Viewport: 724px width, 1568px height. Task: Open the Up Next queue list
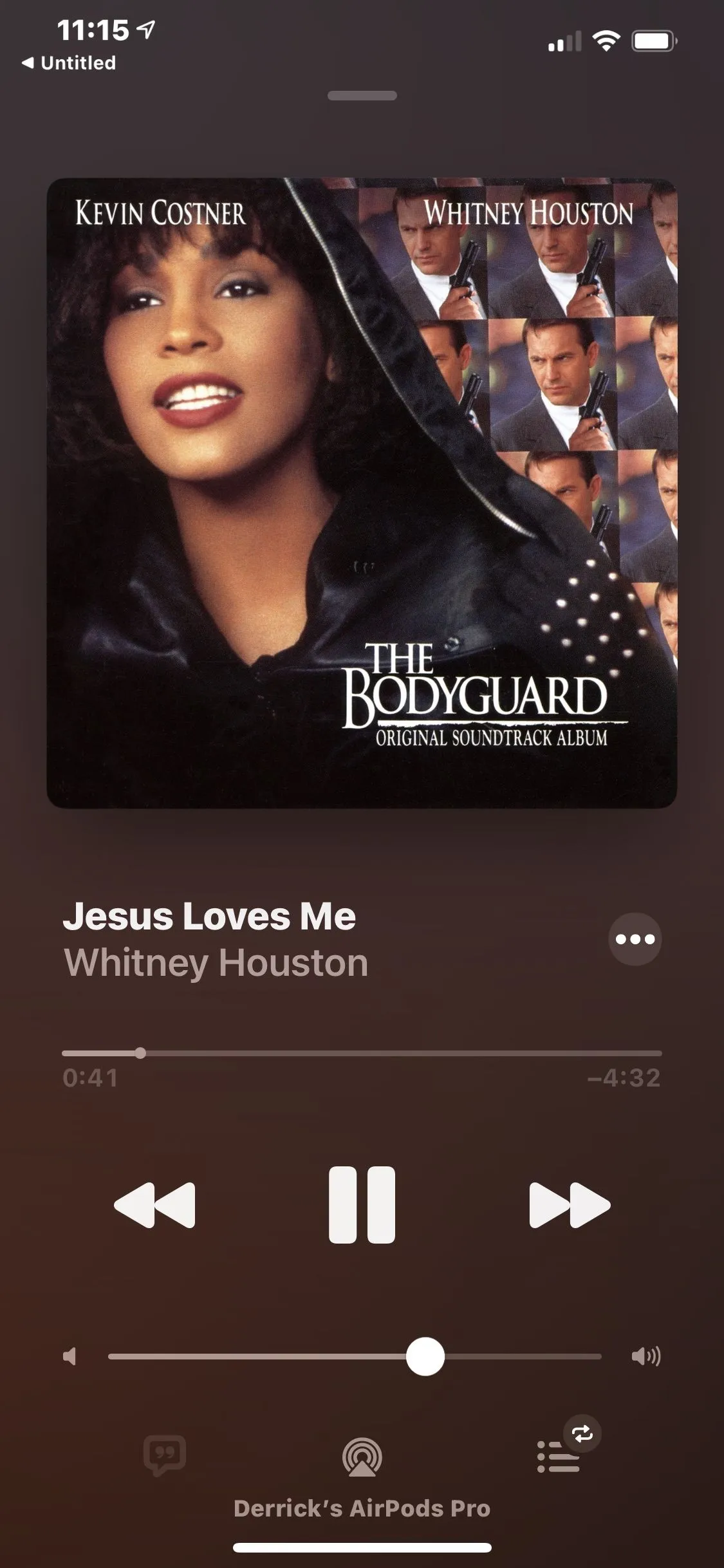pos(558,1456)
